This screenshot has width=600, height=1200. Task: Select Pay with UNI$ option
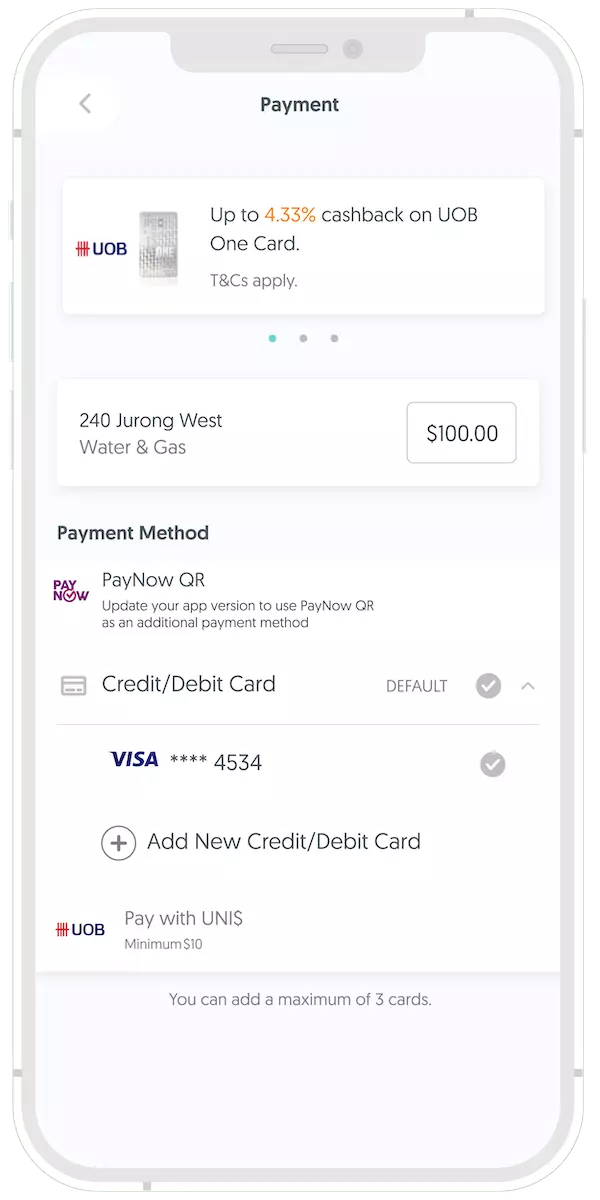click(183, 928)
